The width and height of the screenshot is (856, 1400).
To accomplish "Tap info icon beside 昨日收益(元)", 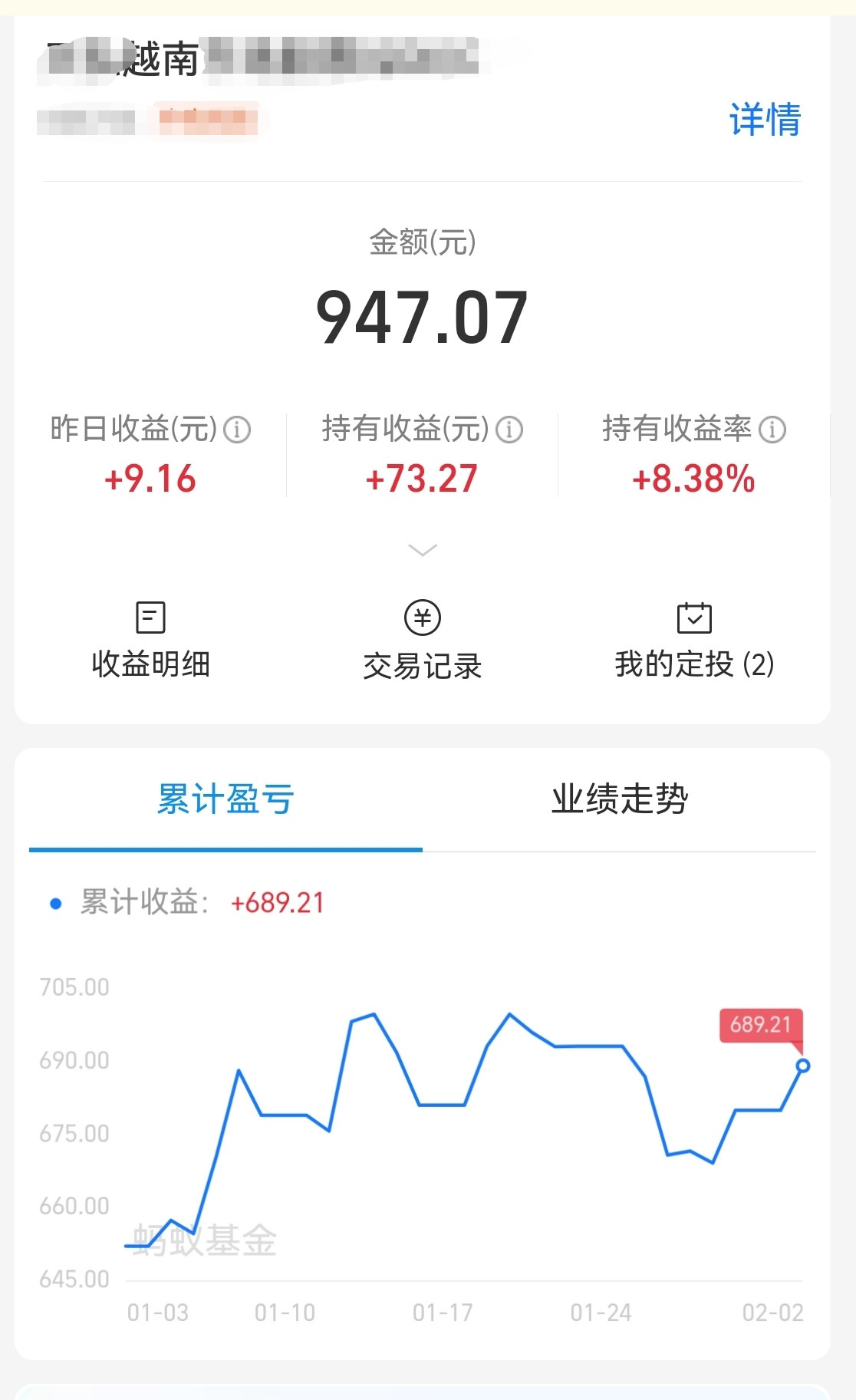I will tap(237, 430).
